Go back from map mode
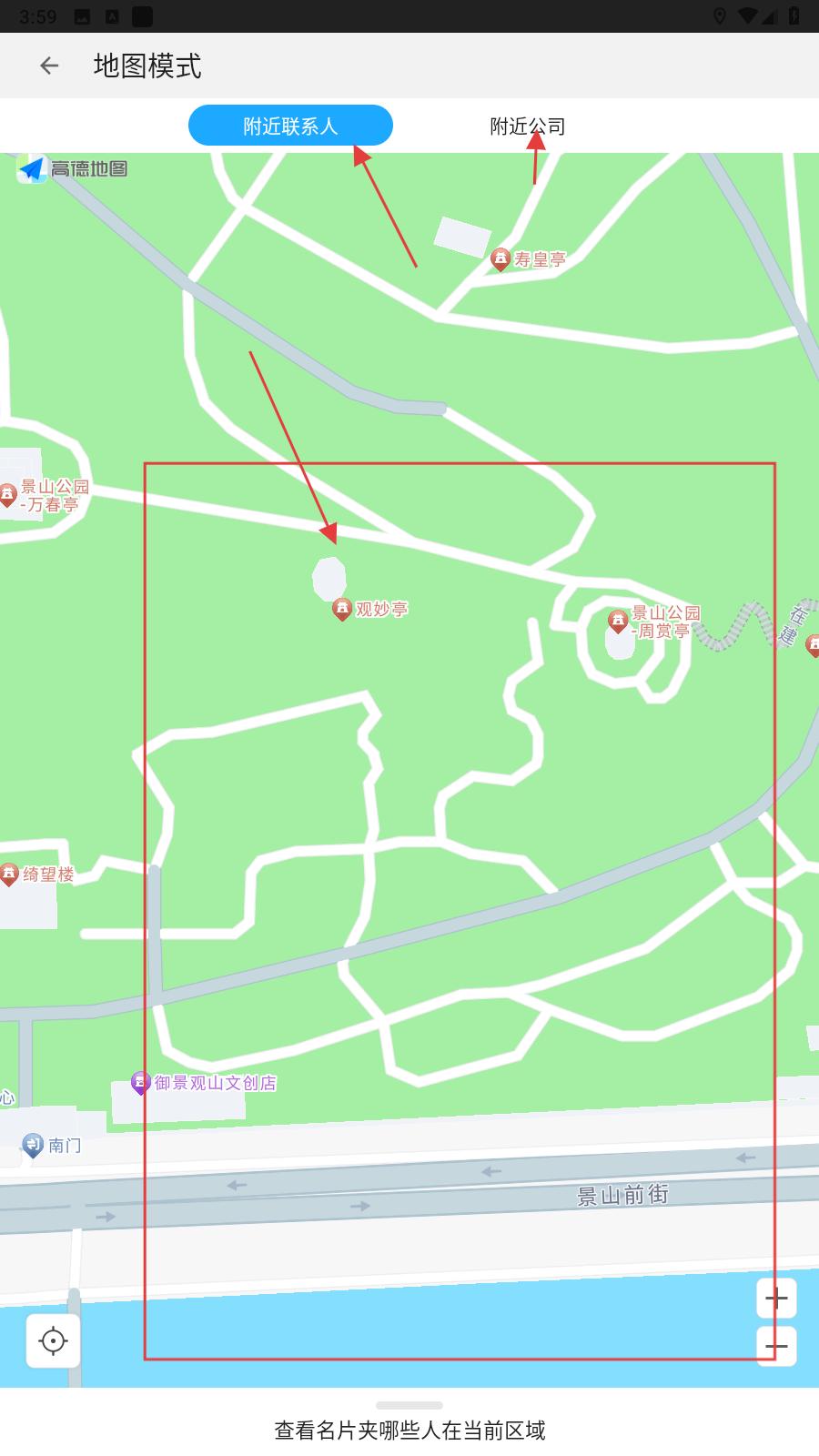 [x=49, y=66]
